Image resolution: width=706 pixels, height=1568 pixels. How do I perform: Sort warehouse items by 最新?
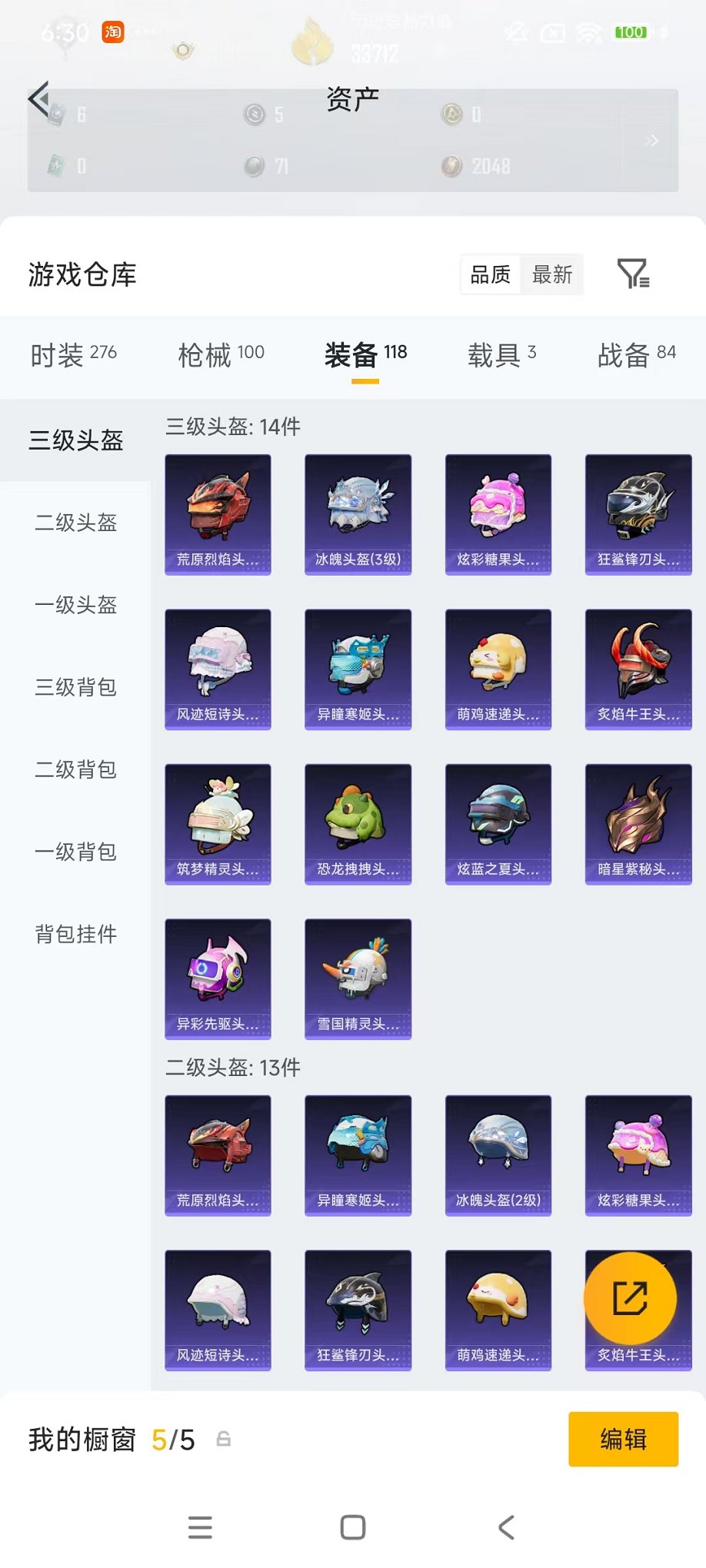coord(552,274)
